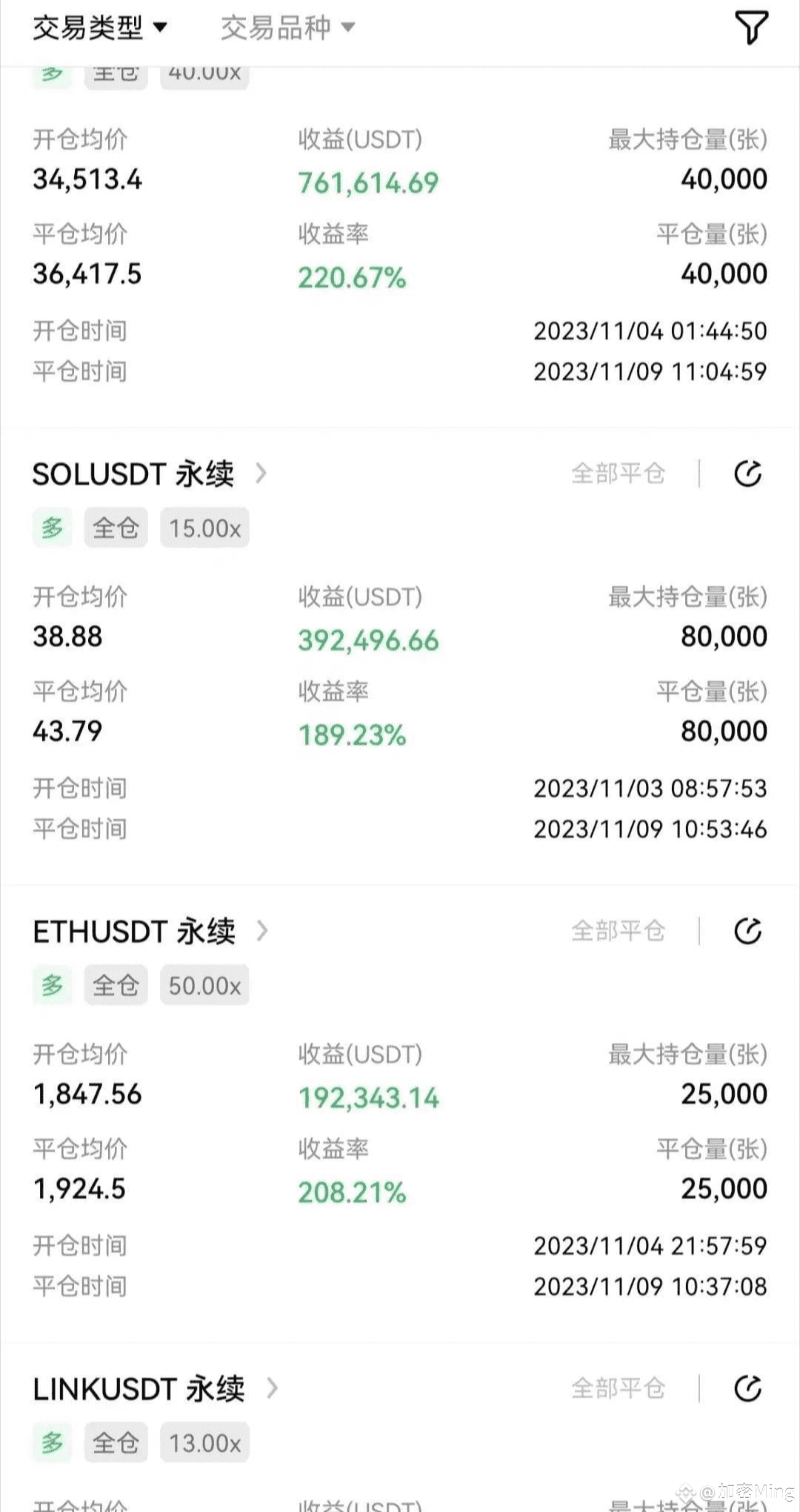This screenshot has width=800, height=1512.
Task: Open ETHUSDT 永续 contract details
Action: (150, 931)
